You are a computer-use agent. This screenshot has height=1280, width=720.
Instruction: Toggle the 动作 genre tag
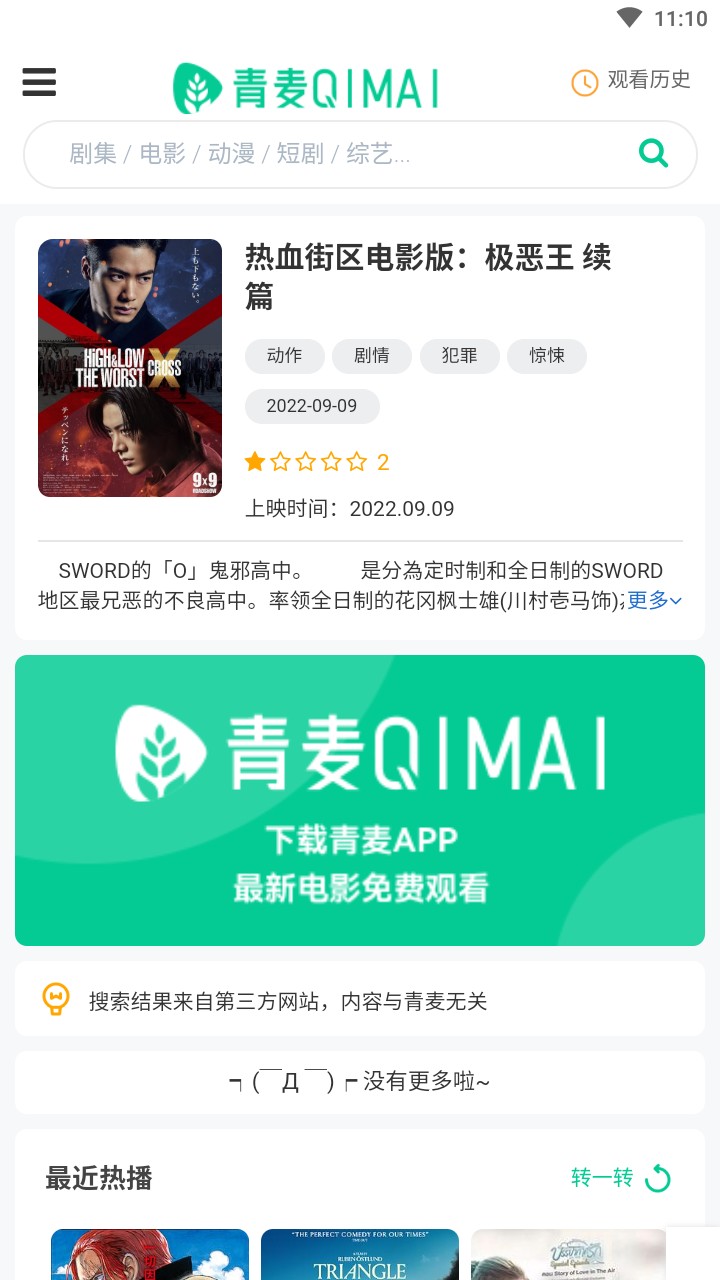tap(284, 356)
